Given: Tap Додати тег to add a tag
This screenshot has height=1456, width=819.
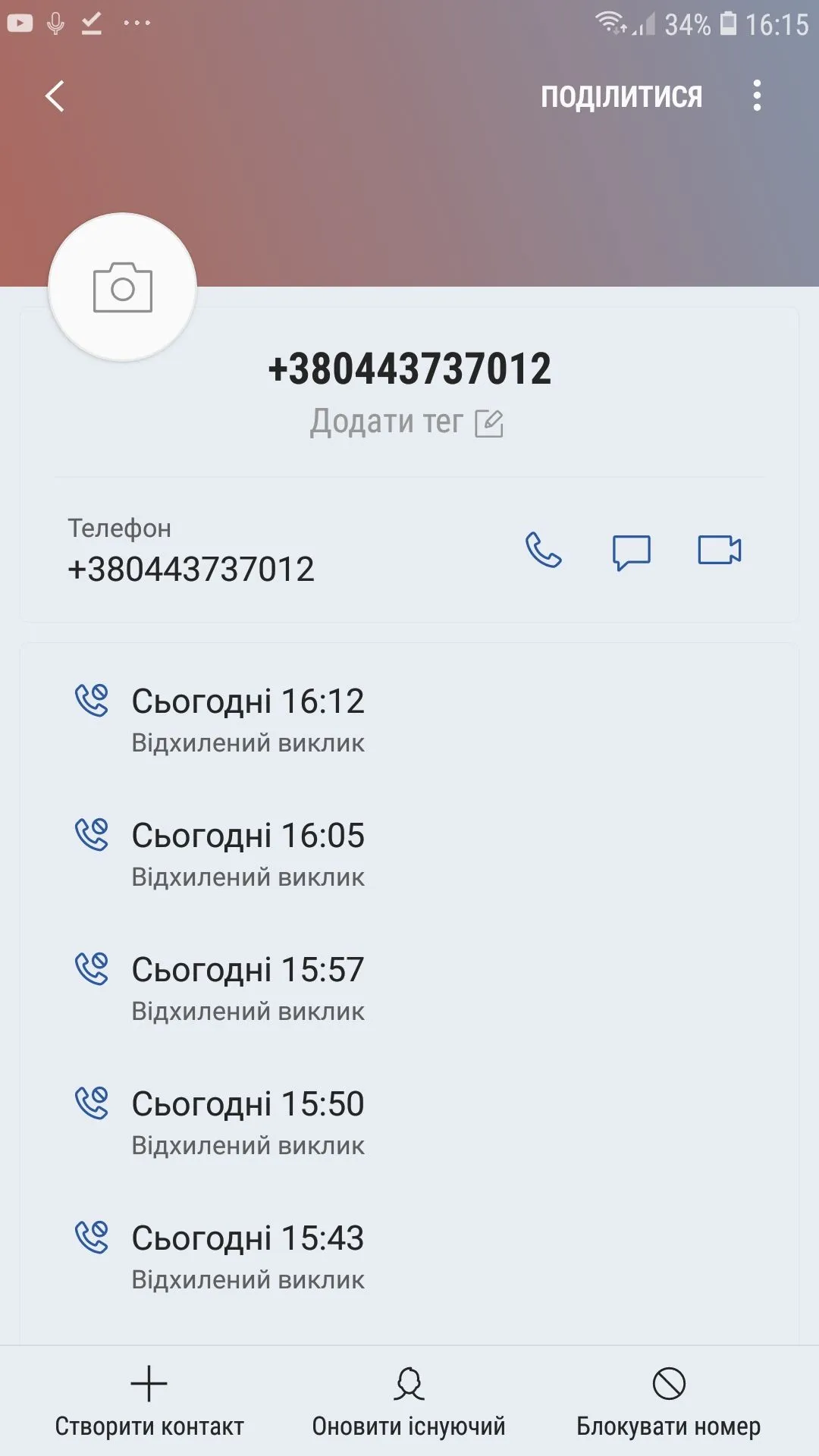Looking at the screenshot, I should (x=406, y=422).
